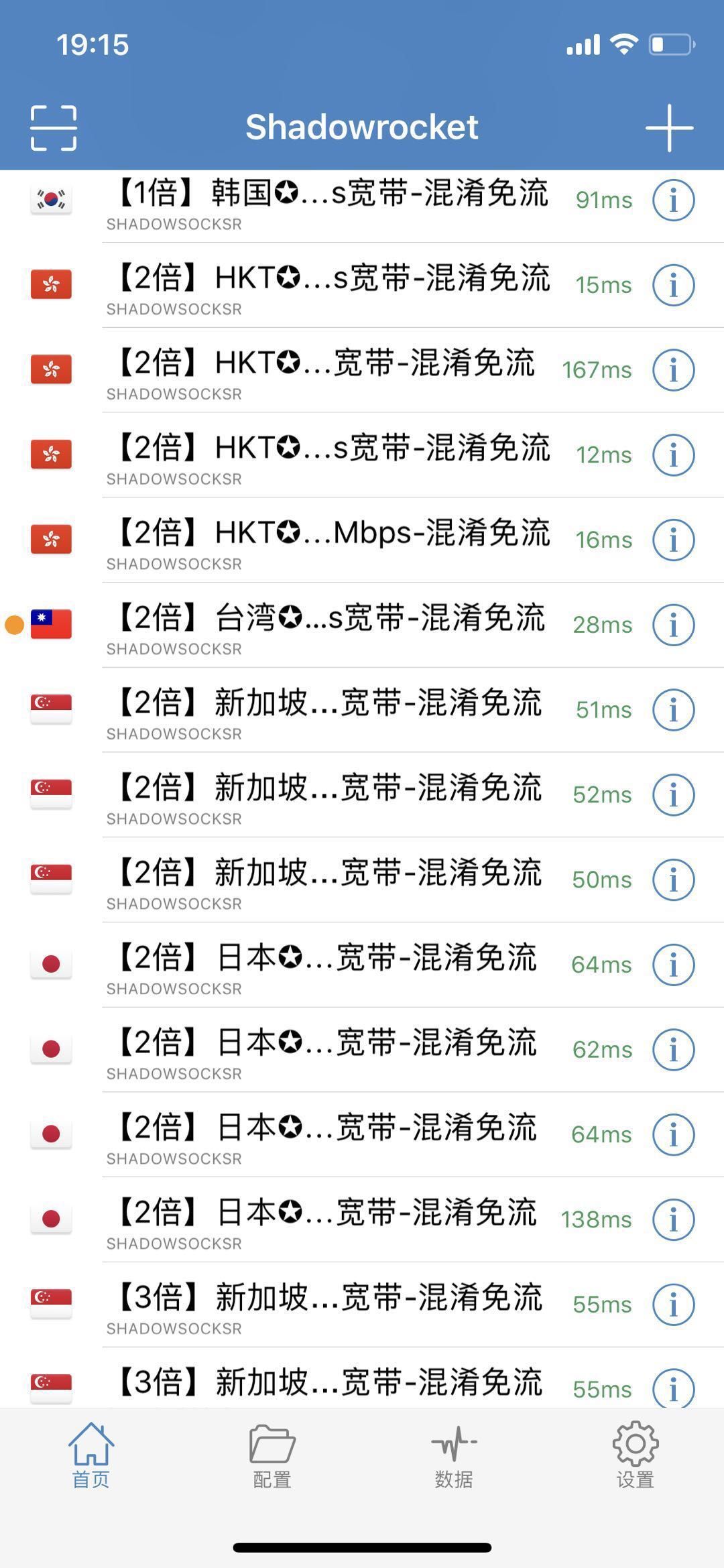The image size is (724, 1568).
Task: Open info for the 138ms 日本 server
Action: pyautogui.click(x=673, y=1219)
